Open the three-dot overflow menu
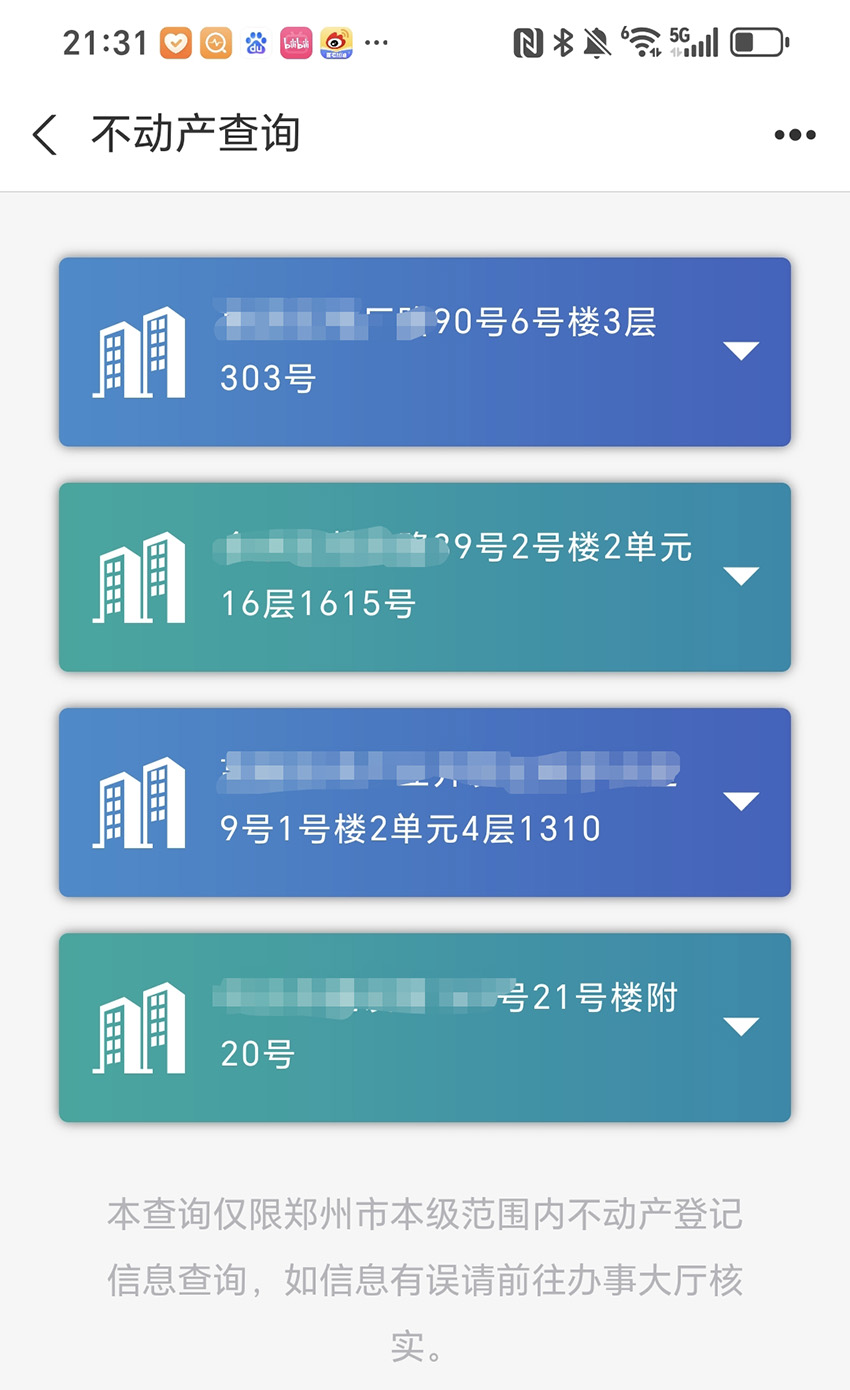850x1390 pixels. (795, 135)
